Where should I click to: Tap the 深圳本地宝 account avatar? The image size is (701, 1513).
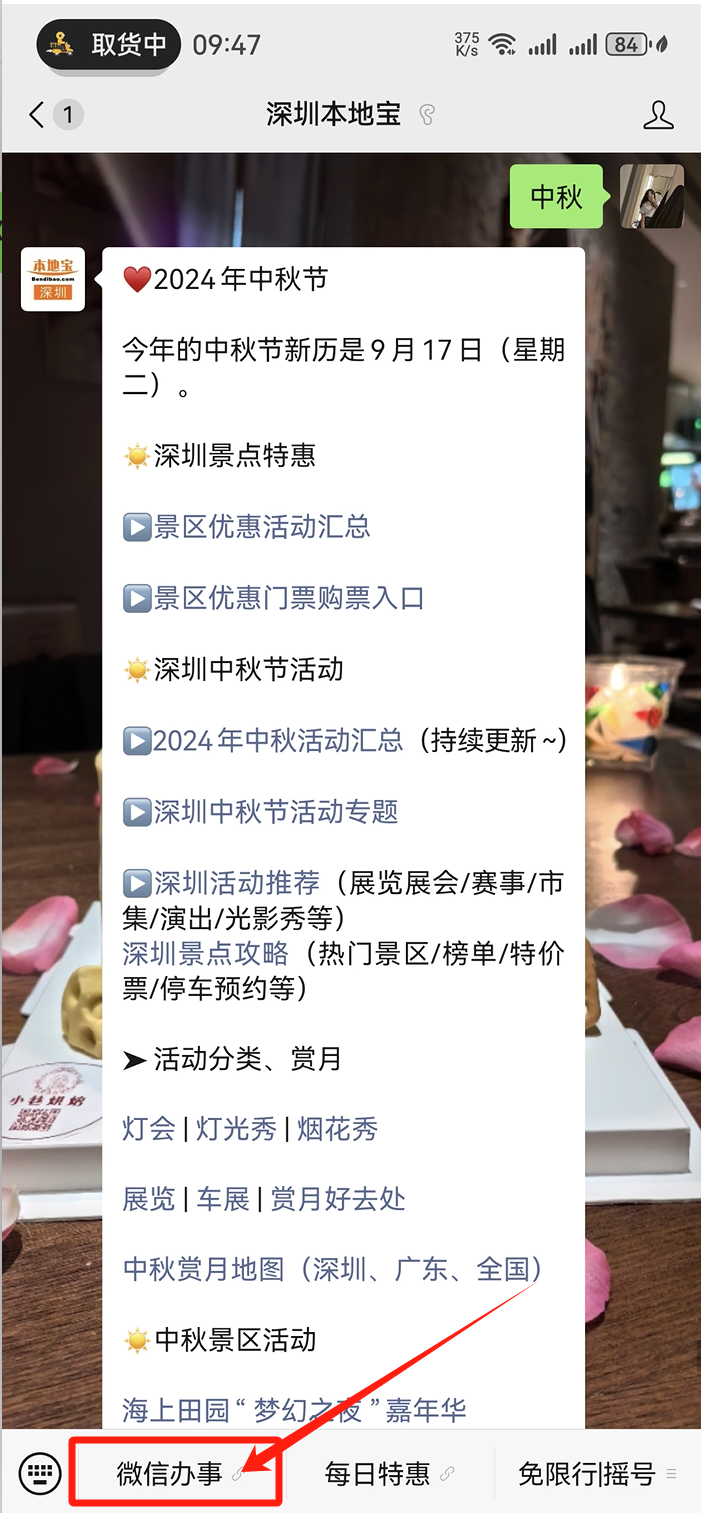(53, 279)
